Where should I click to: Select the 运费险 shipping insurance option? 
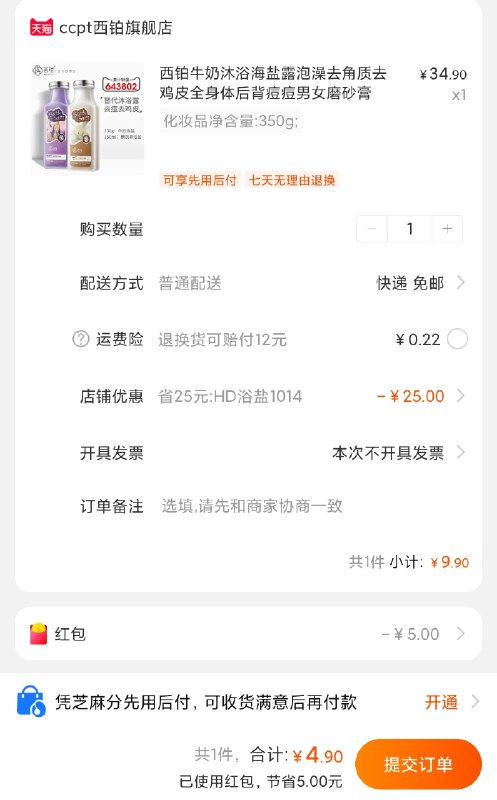click(x=457, y=339)
